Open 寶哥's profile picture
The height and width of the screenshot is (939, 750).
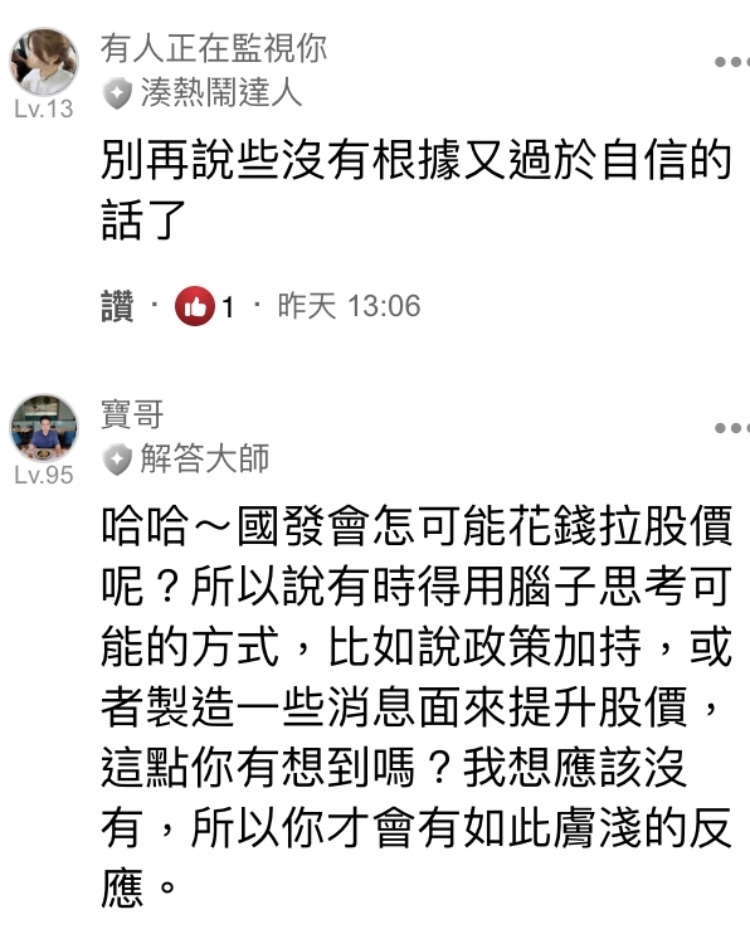click(44, 428)
